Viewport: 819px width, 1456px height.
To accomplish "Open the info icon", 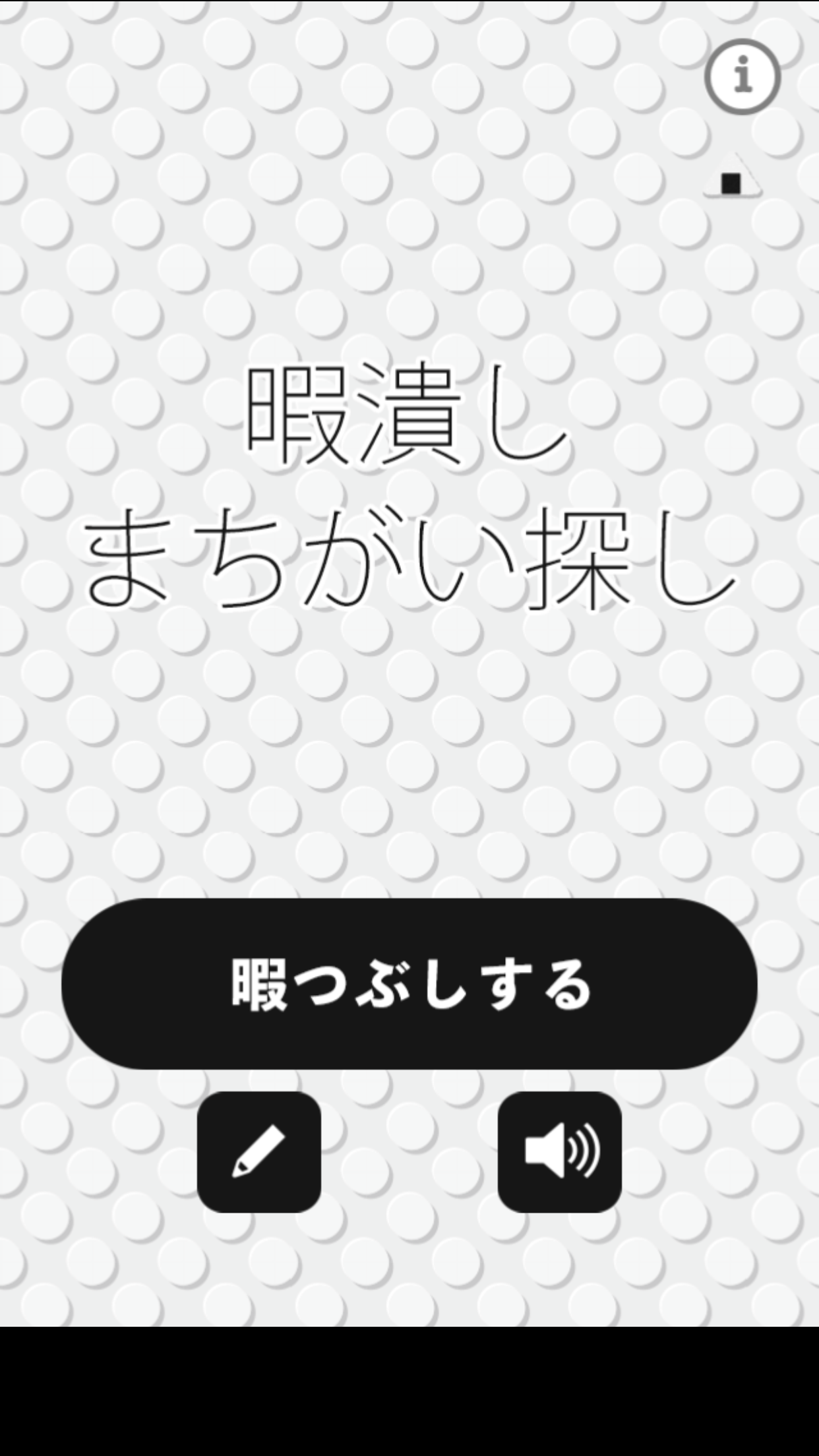I will pos(743,76).
